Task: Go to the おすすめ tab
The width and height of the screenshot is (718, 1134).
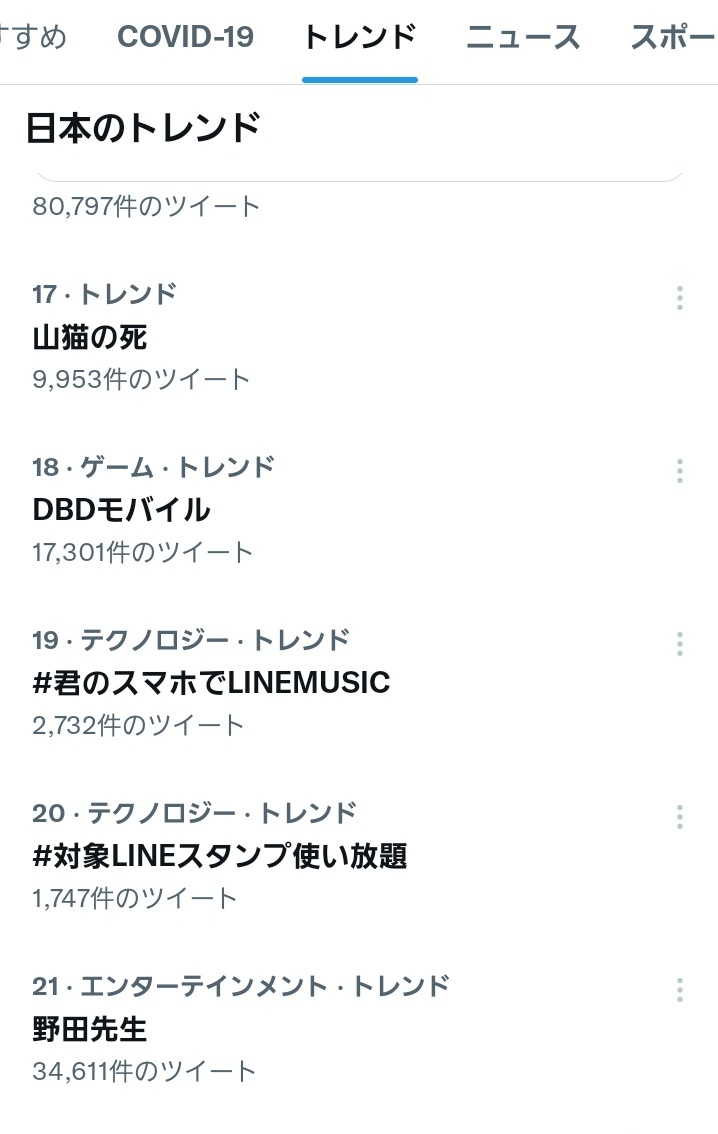Action: [34, 38]
